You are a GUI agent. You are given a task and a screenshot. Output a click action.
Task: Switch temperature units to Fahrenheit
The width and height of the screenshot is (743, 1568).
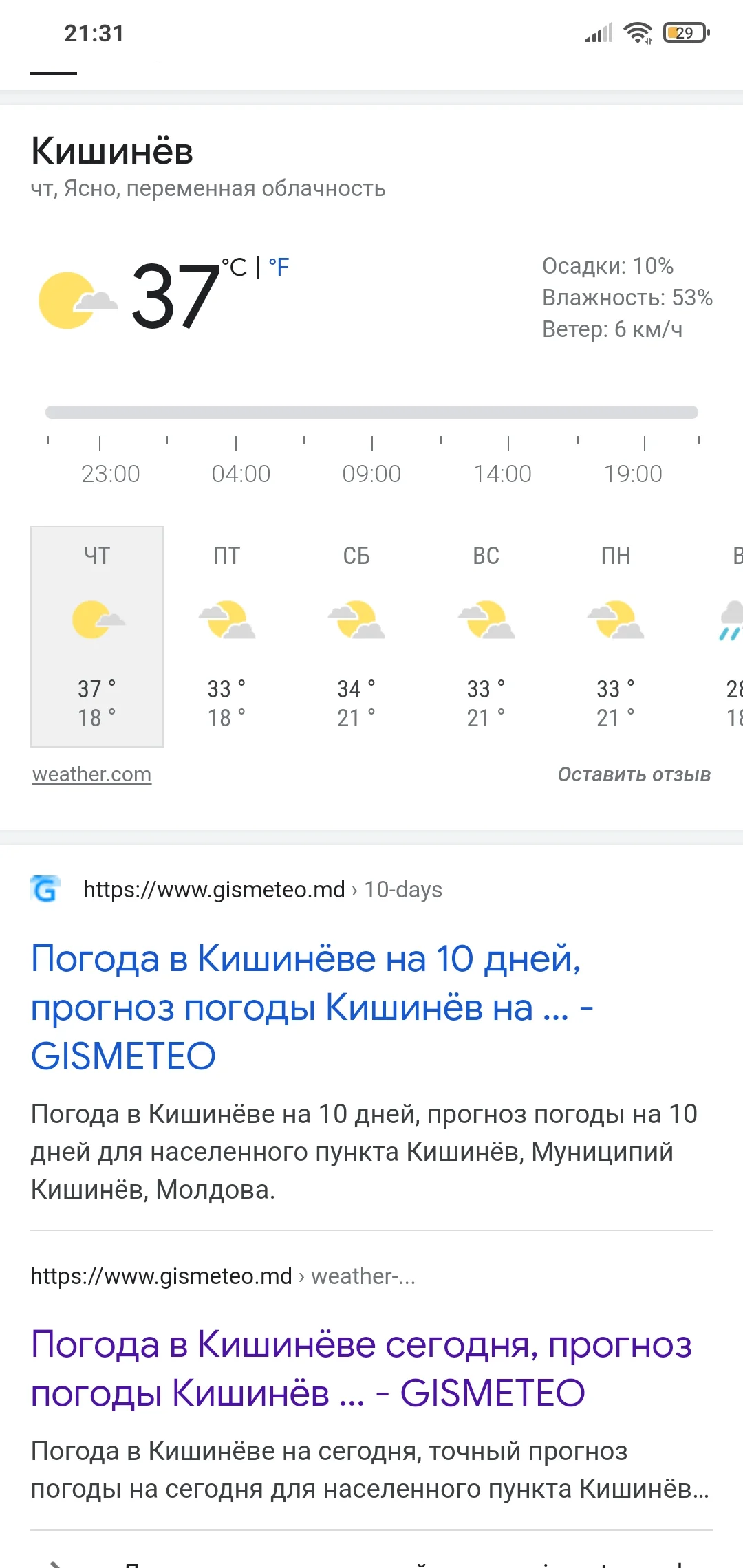[x=279, y=267]
